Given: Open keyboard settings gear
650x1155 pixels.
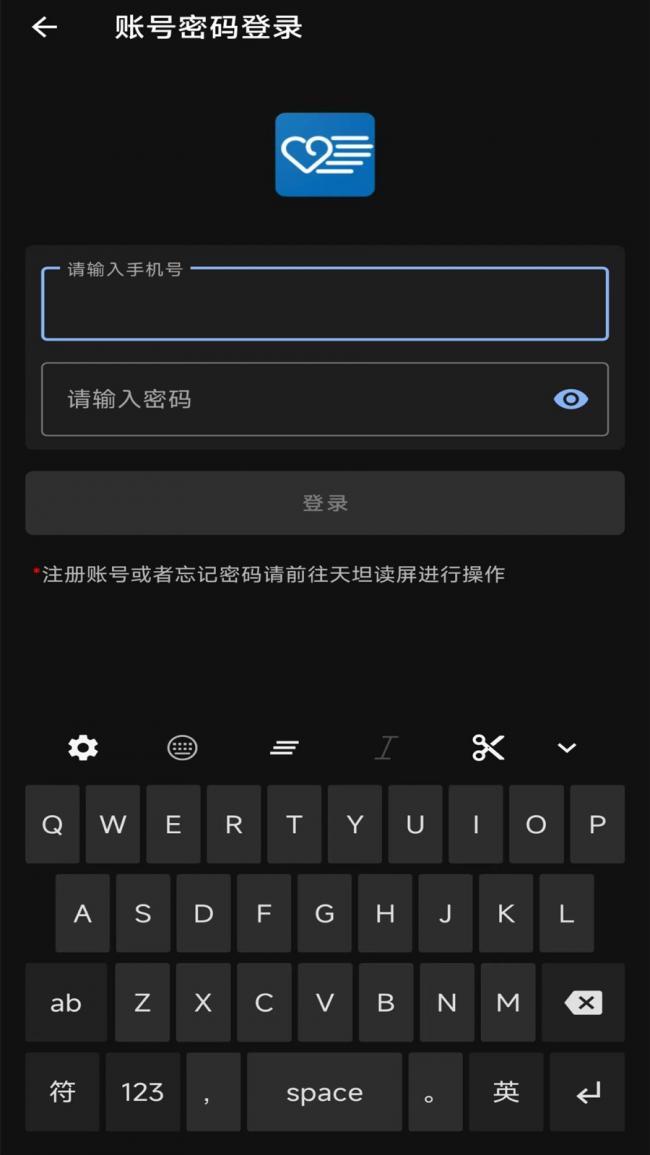Looking at the screenshot, I should click(x=83, y=747).
